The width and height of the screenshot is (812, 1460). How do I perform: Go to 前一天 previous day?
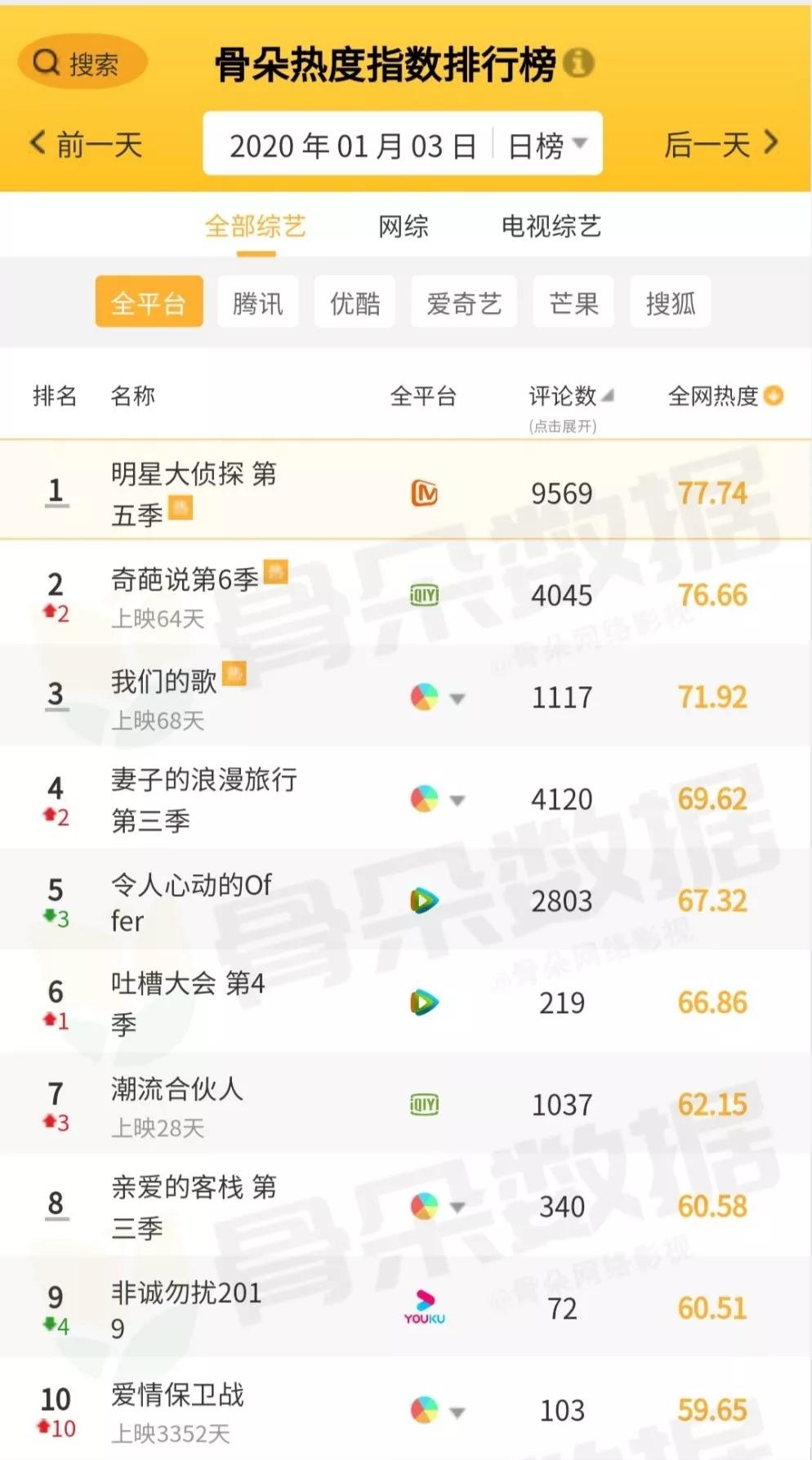pos(87,145)
